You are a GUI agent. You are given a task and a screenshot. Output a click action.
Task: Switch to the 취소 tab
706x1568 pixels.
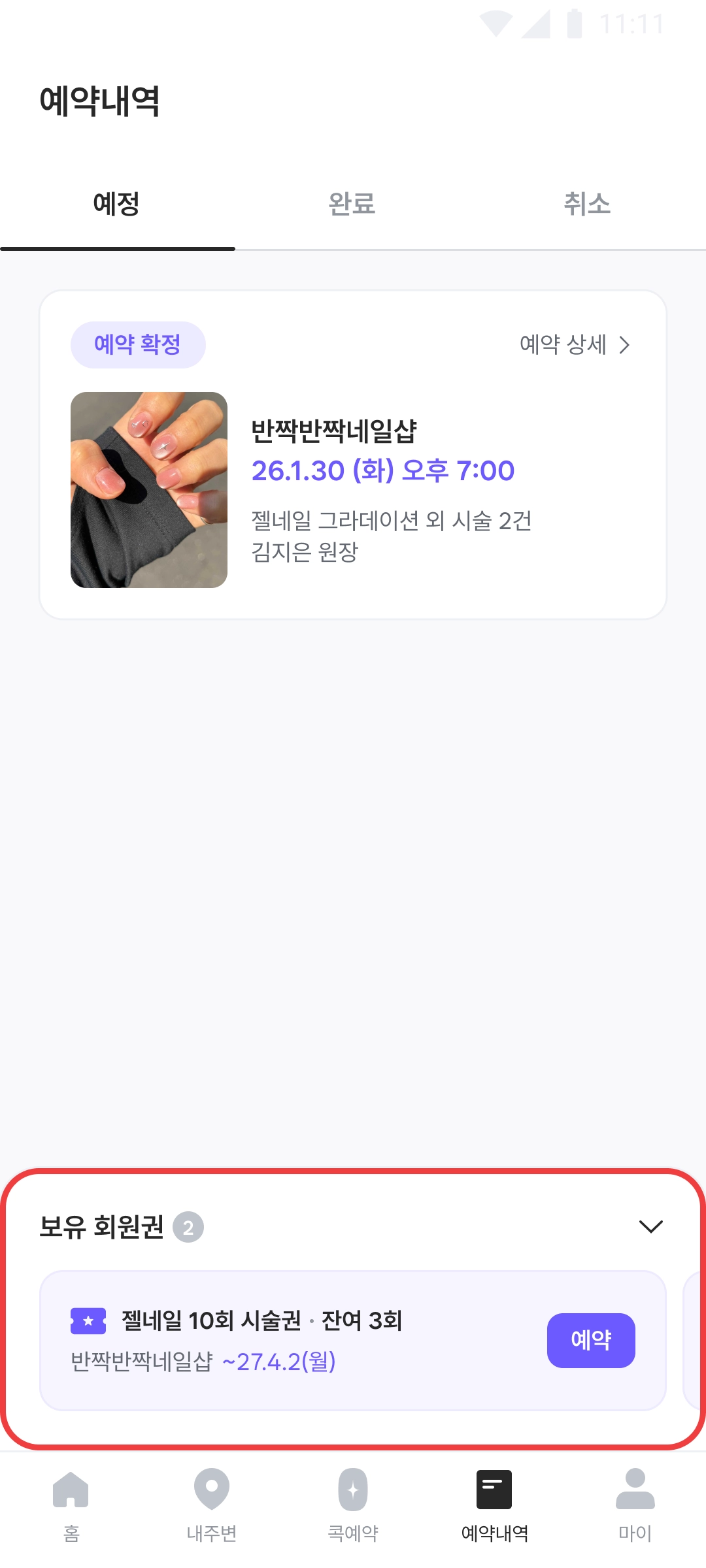587,204
